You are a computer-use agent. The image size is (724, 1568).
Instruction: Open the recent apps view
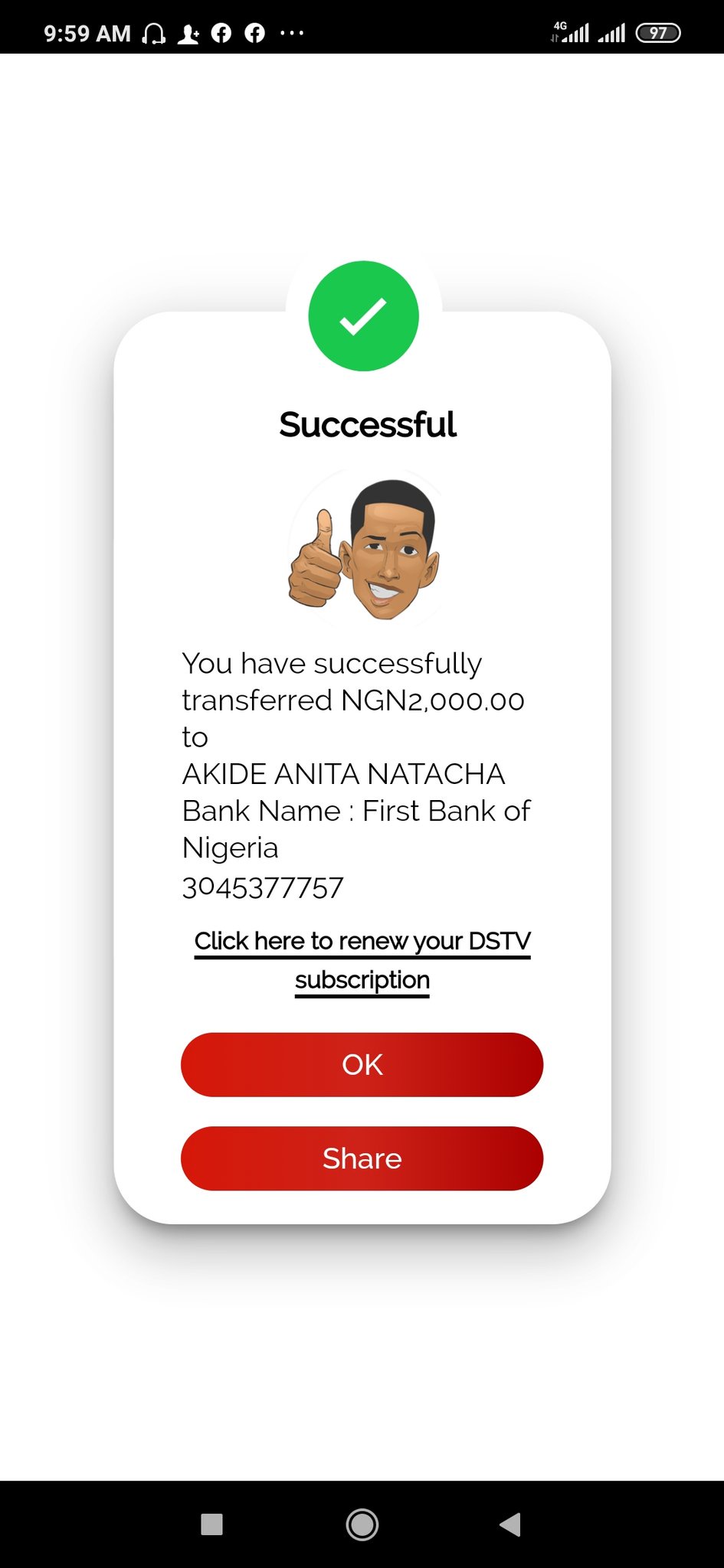tap(211, 1524)
